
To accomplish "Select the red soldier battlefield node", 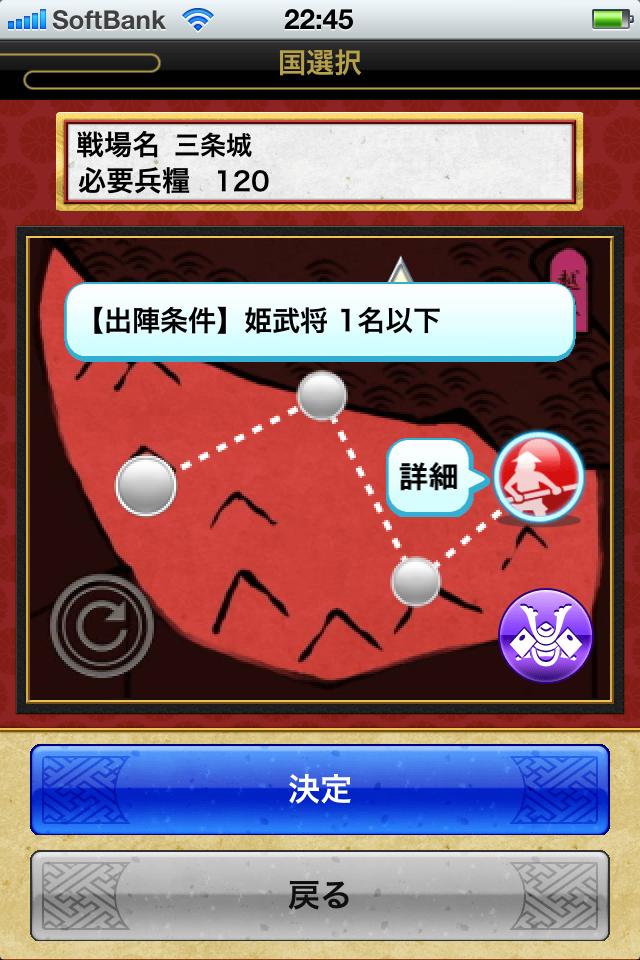I will tap(539, 477).
